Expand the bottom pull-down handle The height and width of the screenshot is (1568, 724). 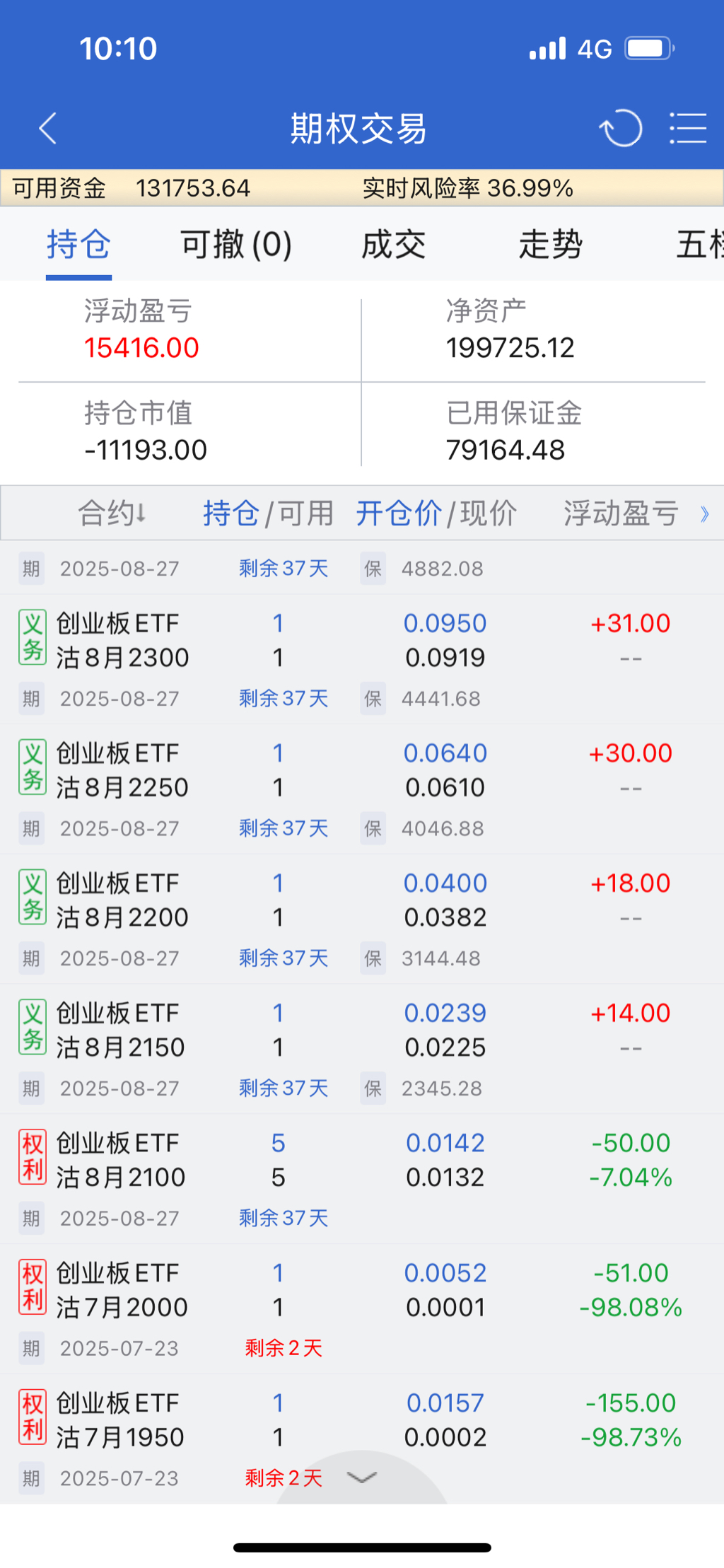coord(362,1477)
